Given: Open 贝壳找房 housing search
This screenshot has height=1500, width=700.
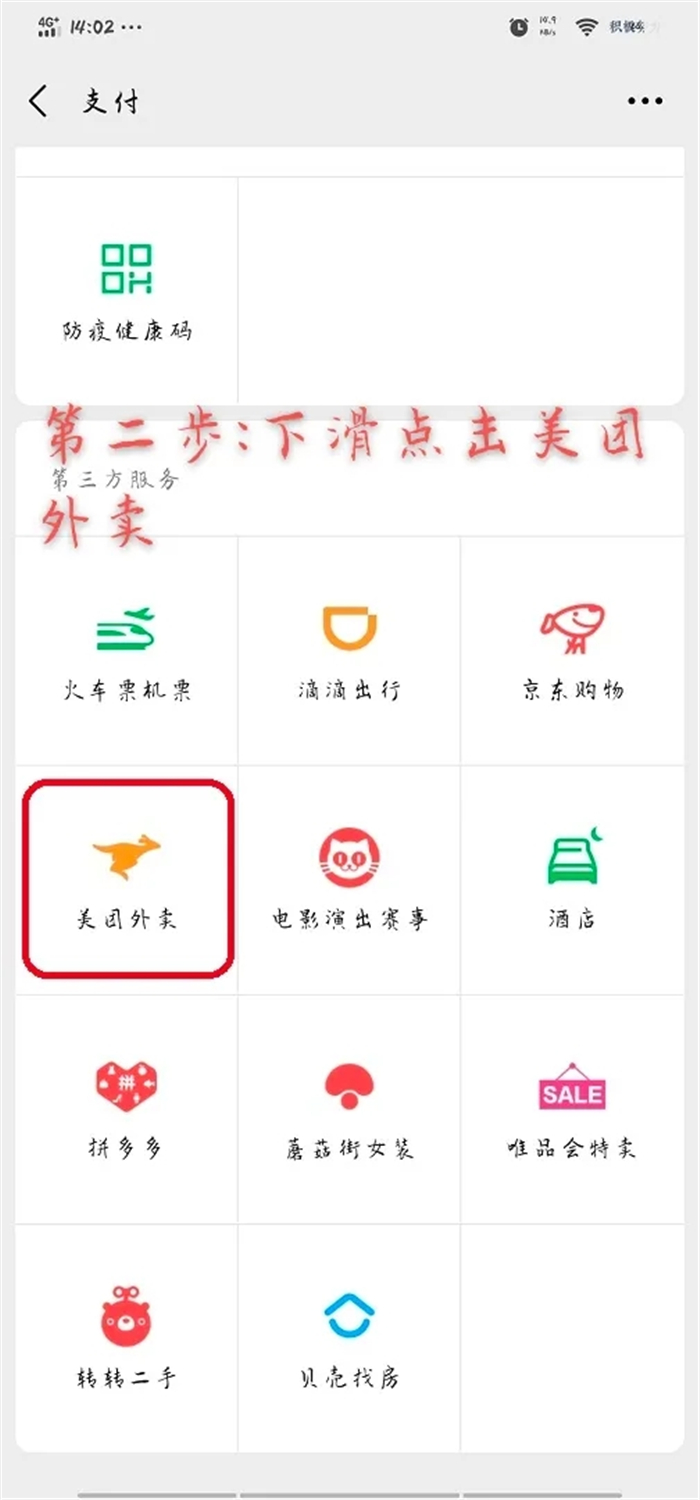Looking at the screenshot, I should [x=349, y=1337].
